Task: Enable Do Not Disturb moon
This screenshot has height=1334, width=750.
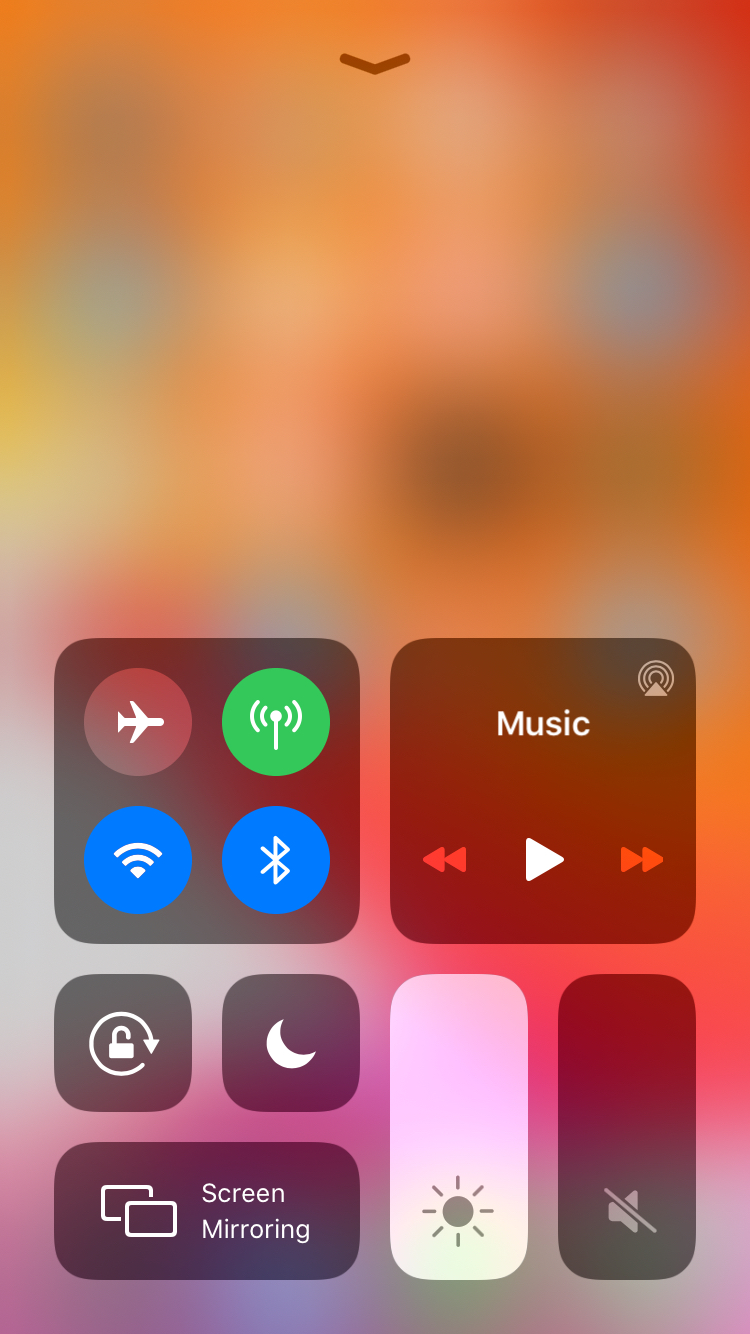Action: point(291,1043)
